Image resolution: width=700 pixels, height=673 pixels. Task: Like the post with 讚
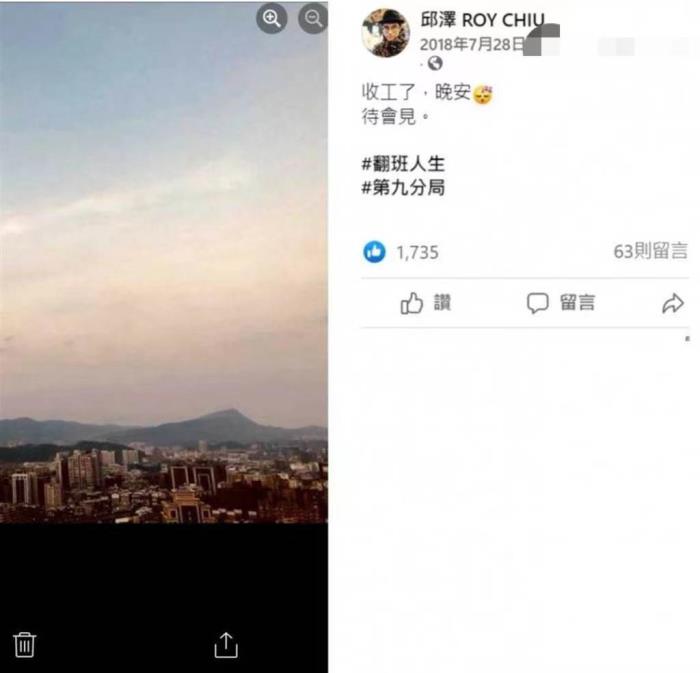[426, 303]
